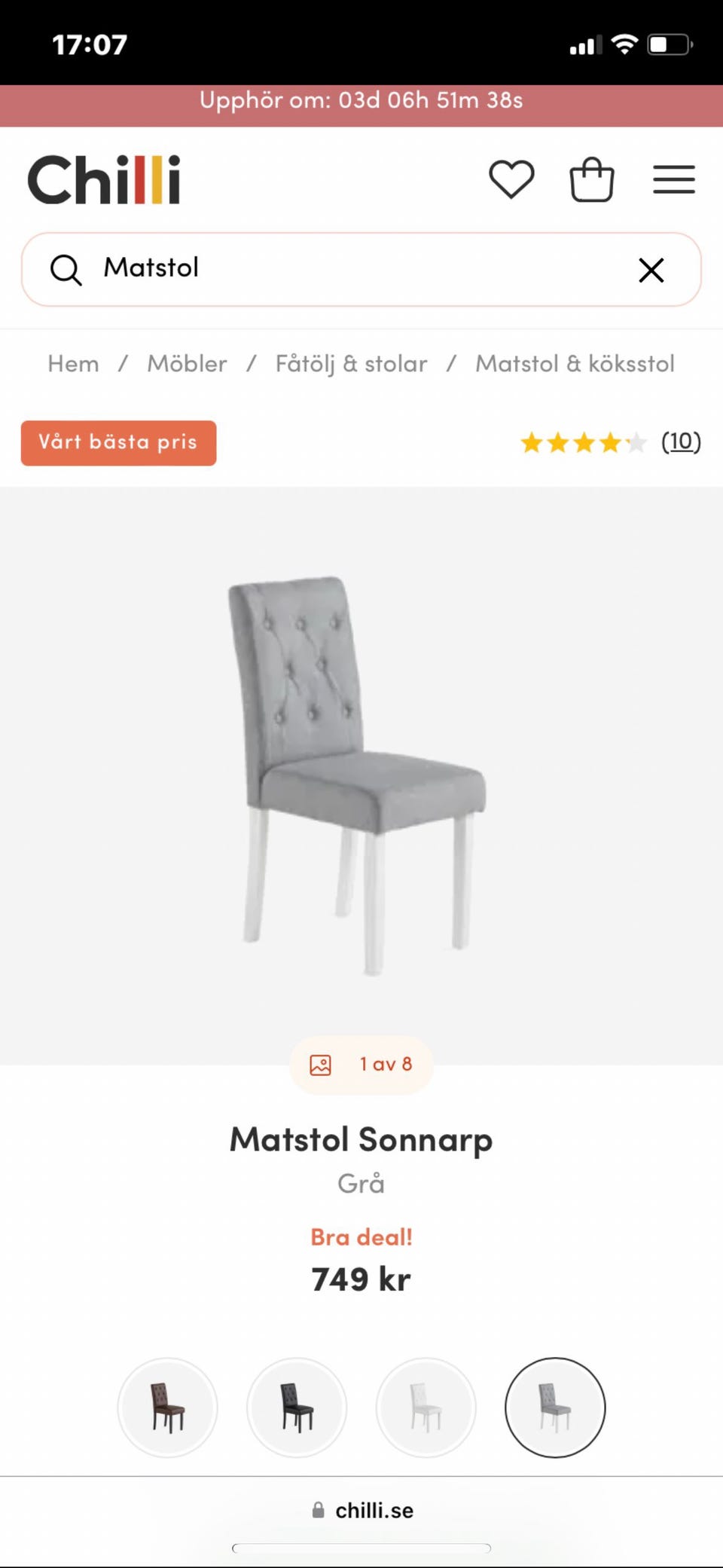Image resolution: width=723 pixels, height=1568 pixels.
Task: Select the grey chair color variant
Action: (x=555, y=1407)
